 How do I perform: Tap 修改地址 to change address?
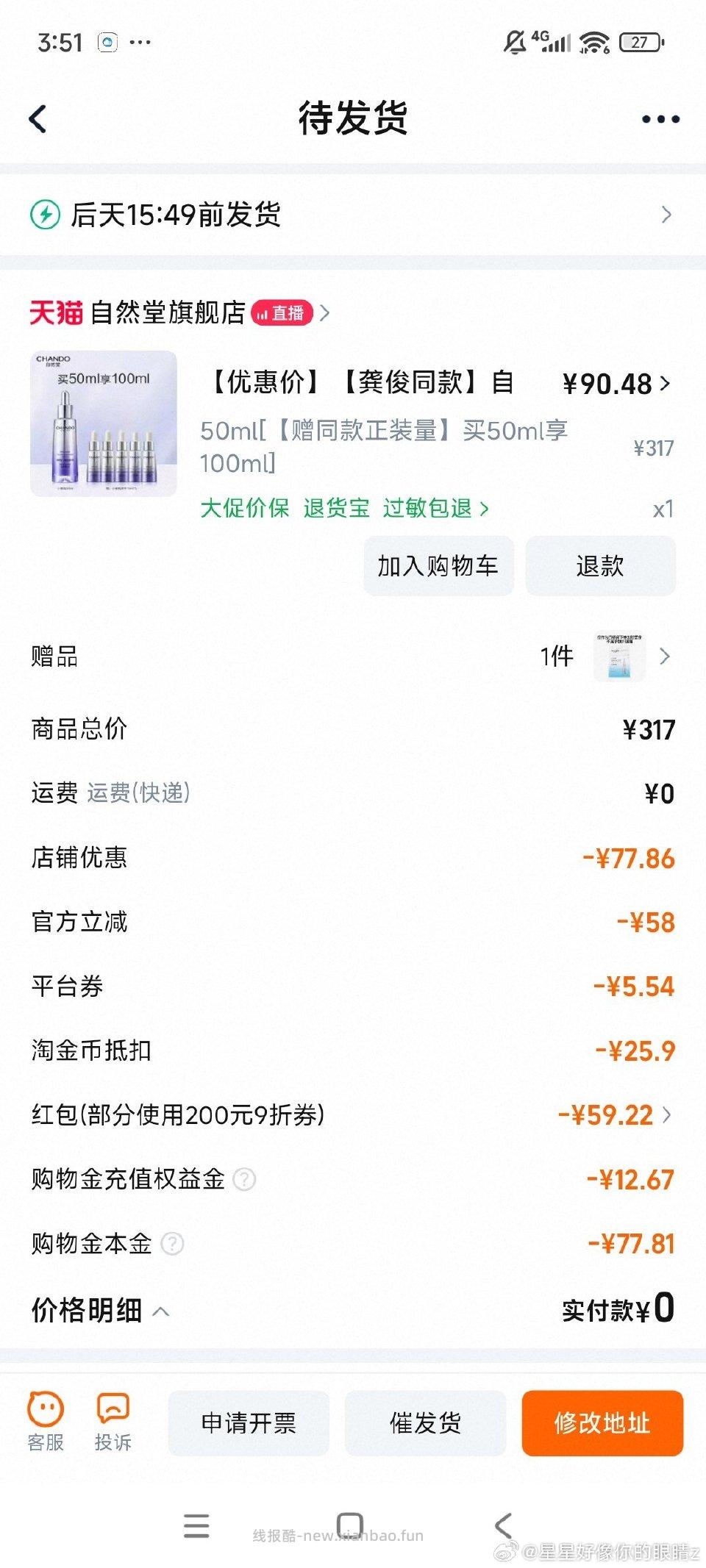pyautogui.click(x=602, y=1423)
